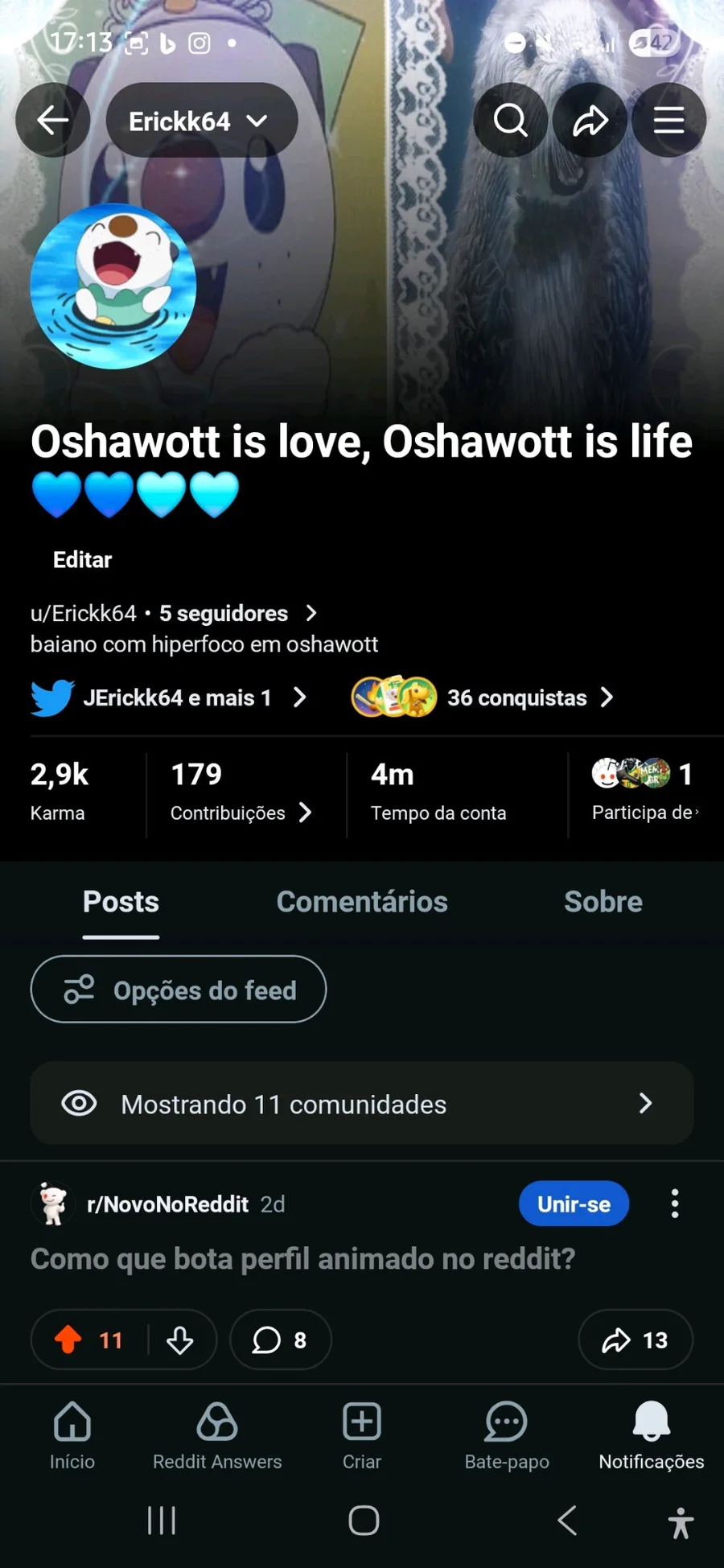Open Opções do feed
The height and width of the screenshot is (1568, 724).
179,990
